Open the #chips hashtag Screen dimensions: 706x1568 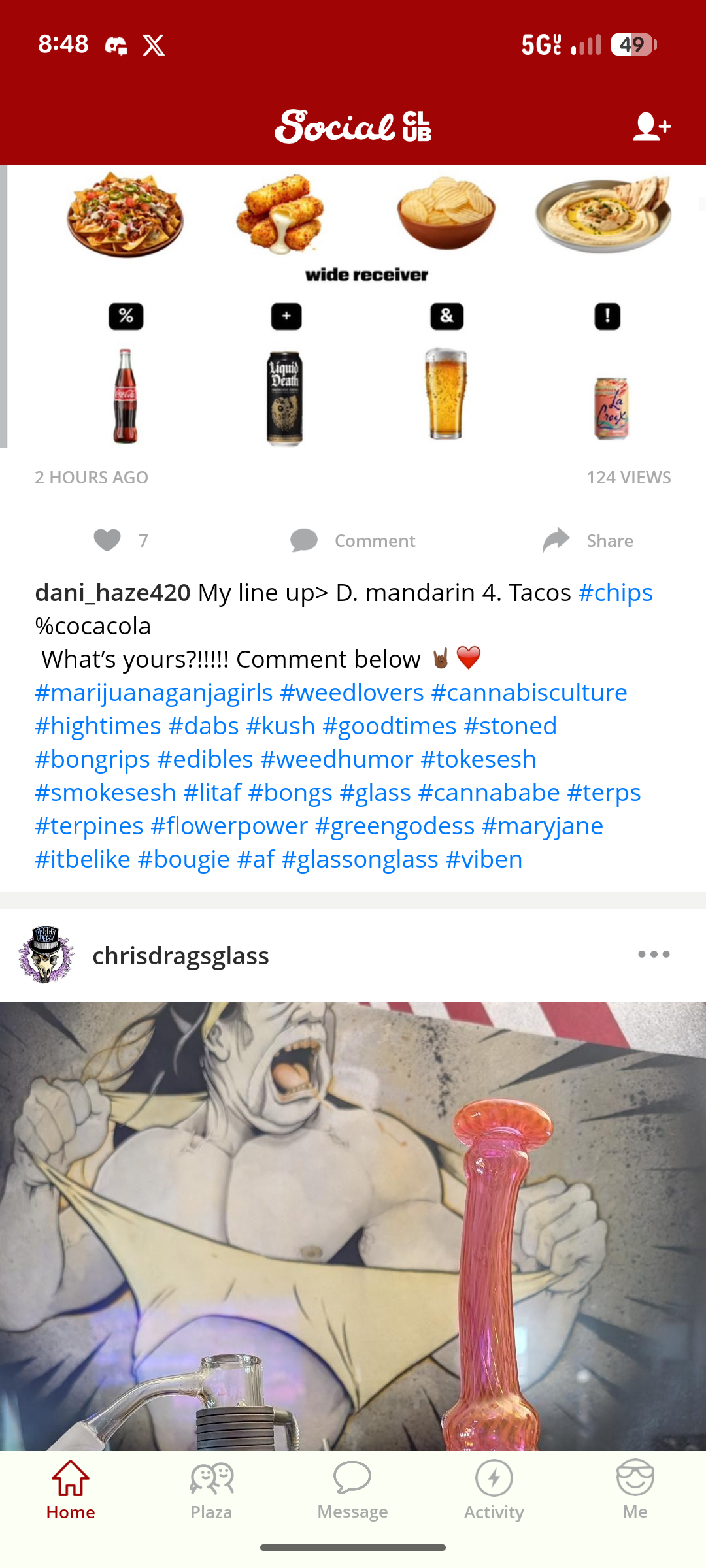[x=615, y=593]
